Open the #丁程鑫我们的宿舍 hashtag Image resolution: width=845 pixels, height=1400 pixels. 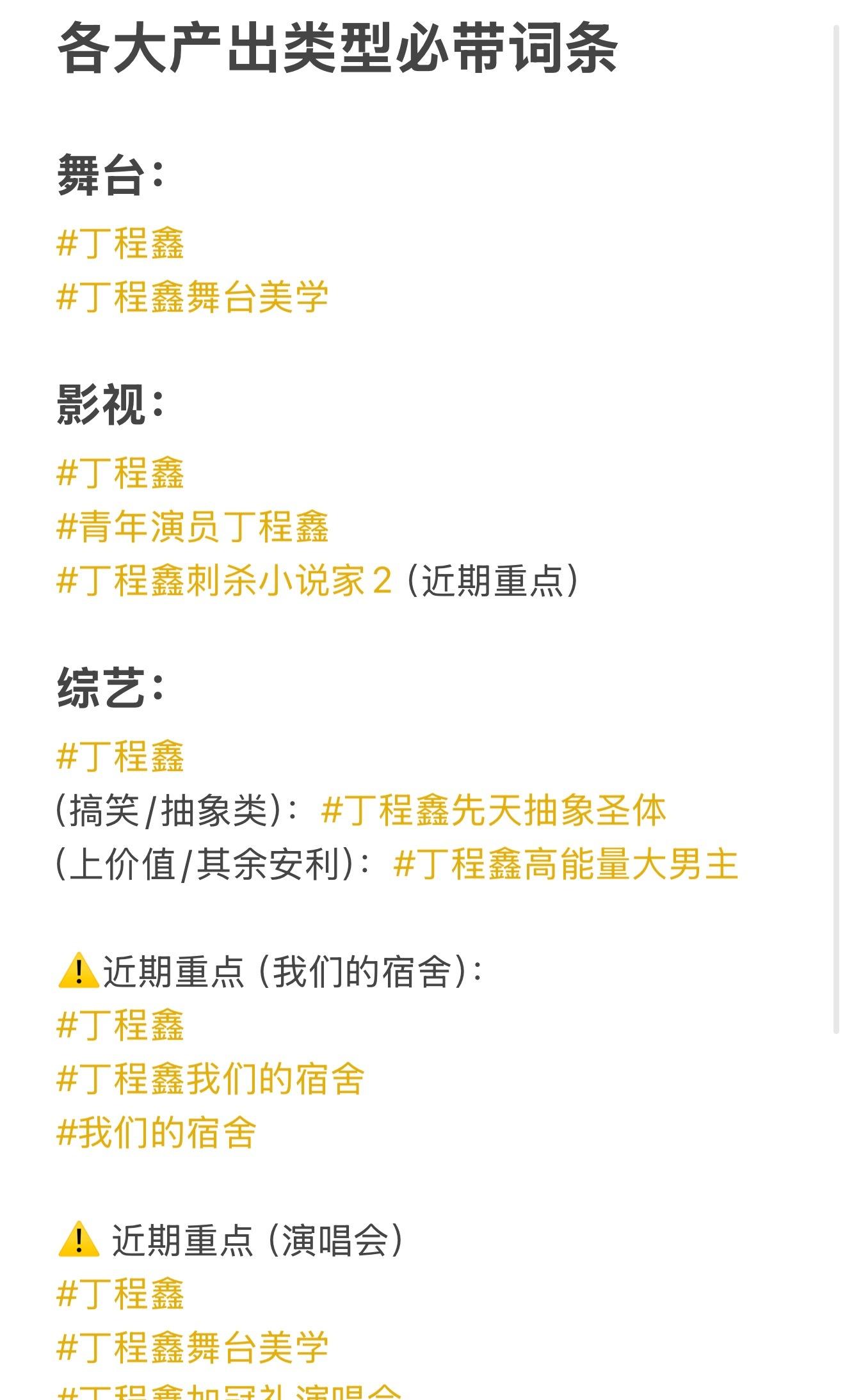click(x=211, y=1079)
